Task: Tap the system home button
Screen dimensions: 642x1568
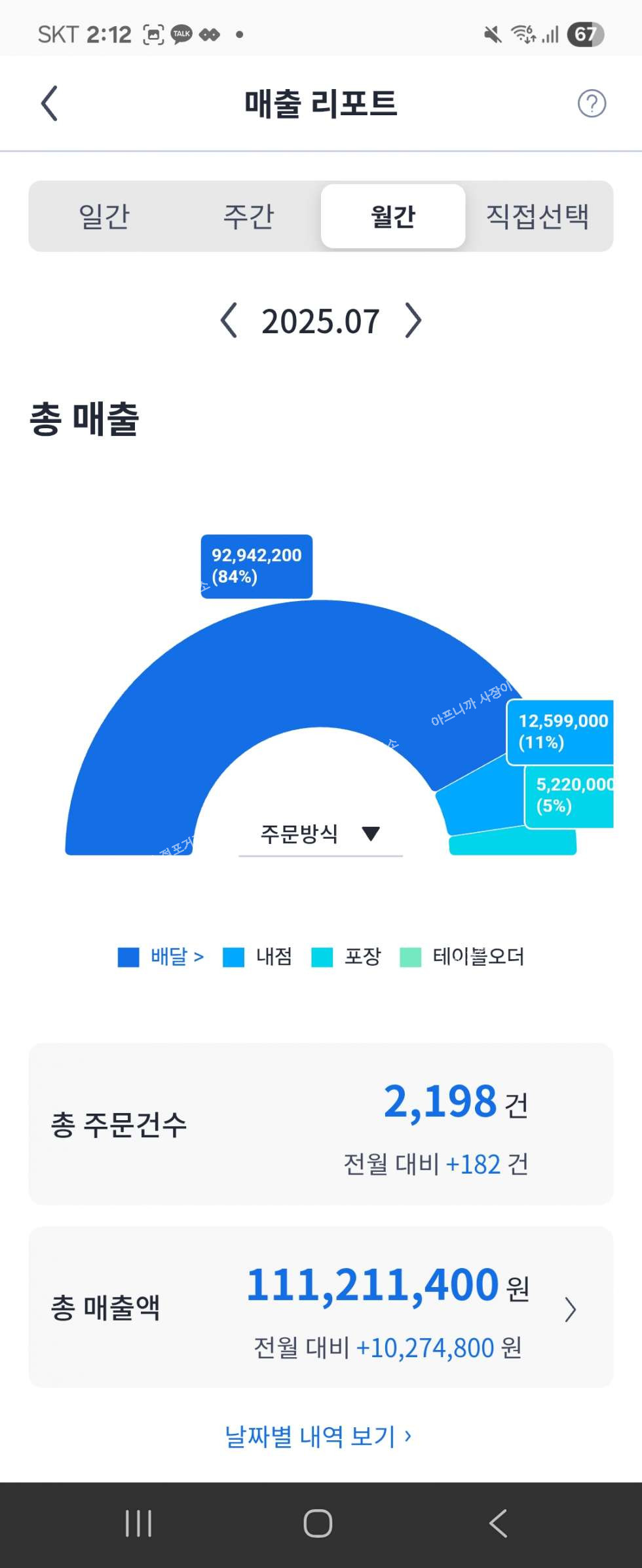Action: point(318,1523)
